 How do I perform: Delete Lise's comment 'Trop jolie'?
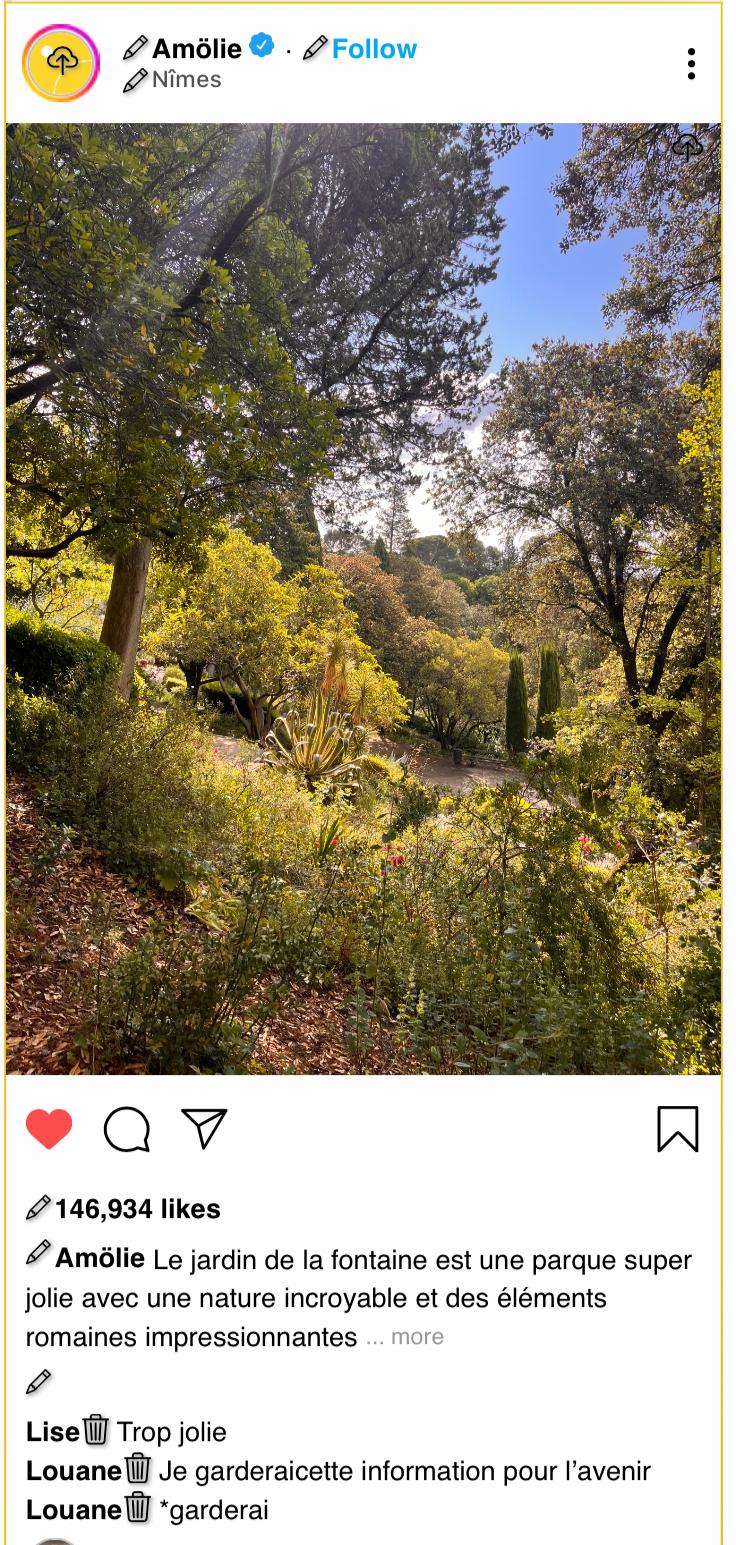pyautogui.click(x=96, y=1431)
